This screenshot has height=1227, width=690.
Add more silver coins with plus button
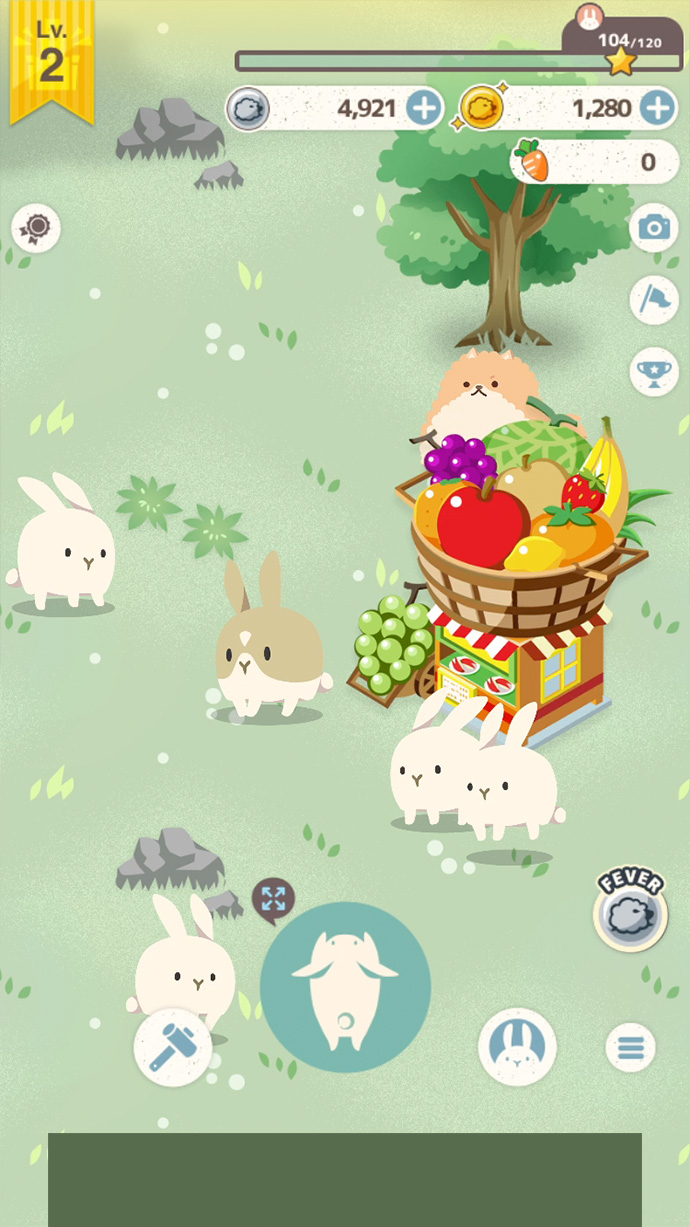[424, 108]
